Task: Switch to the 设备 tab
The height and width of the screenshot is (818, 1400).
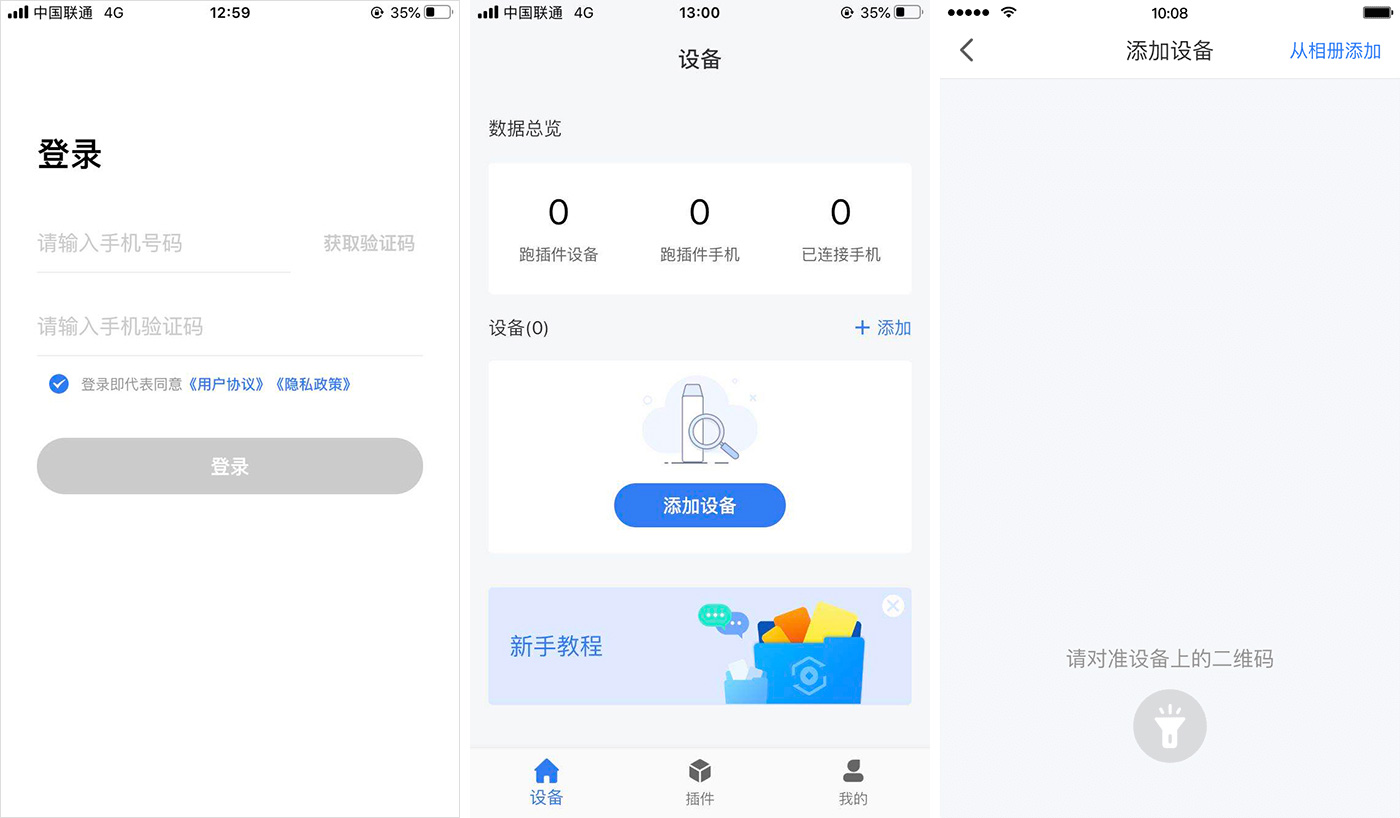Action: [546, 782]
